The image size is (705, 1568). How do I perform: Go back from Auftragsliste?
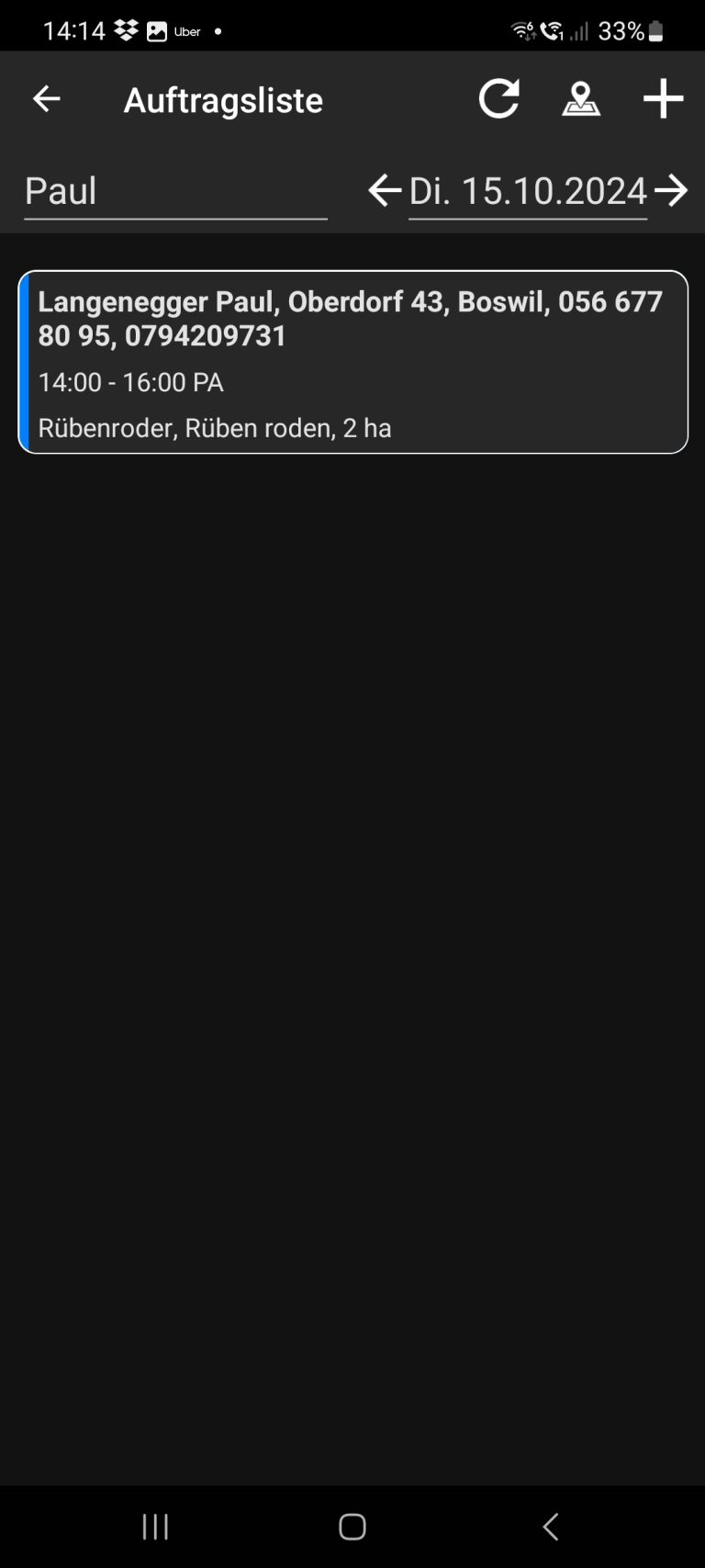click(46, 99)
